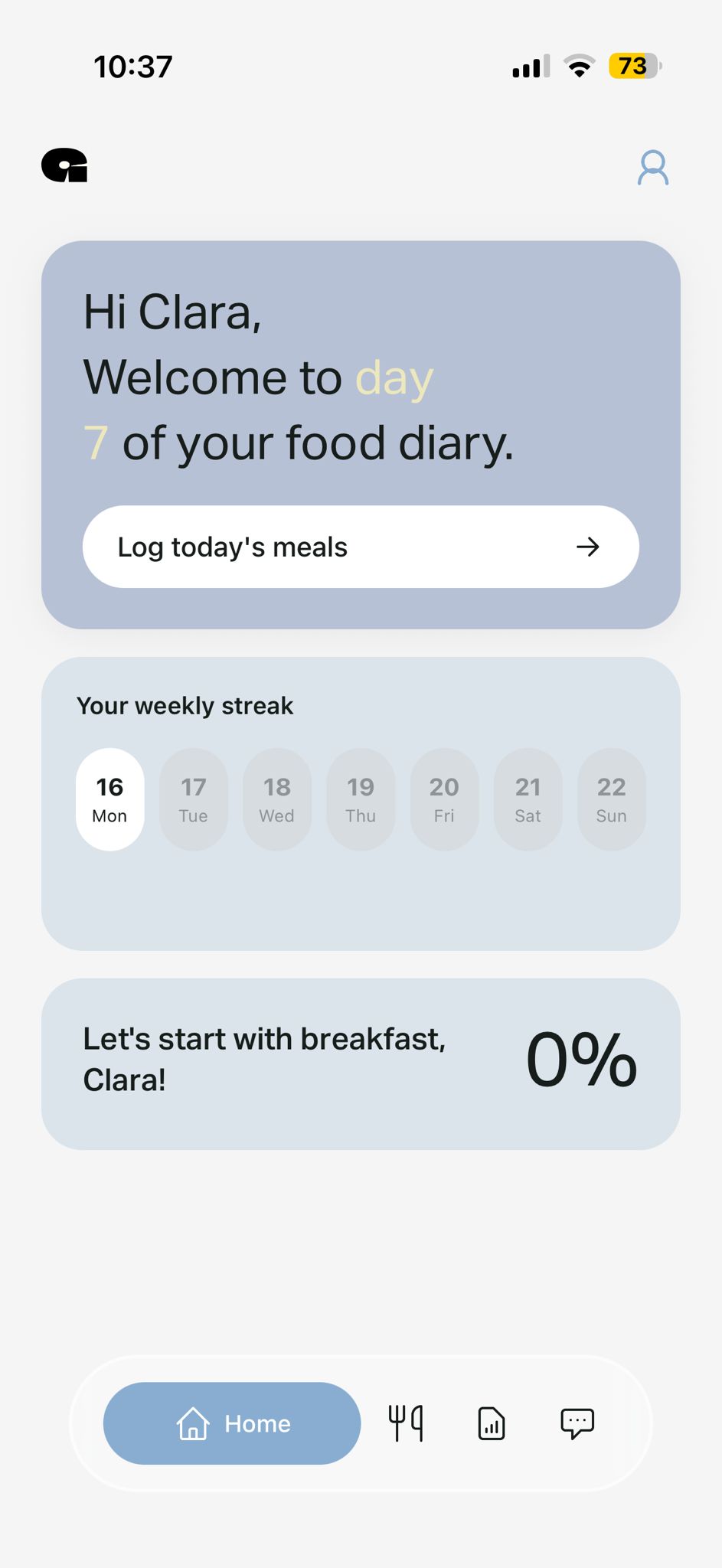Open the breakfast progress card

(361, 1063)
